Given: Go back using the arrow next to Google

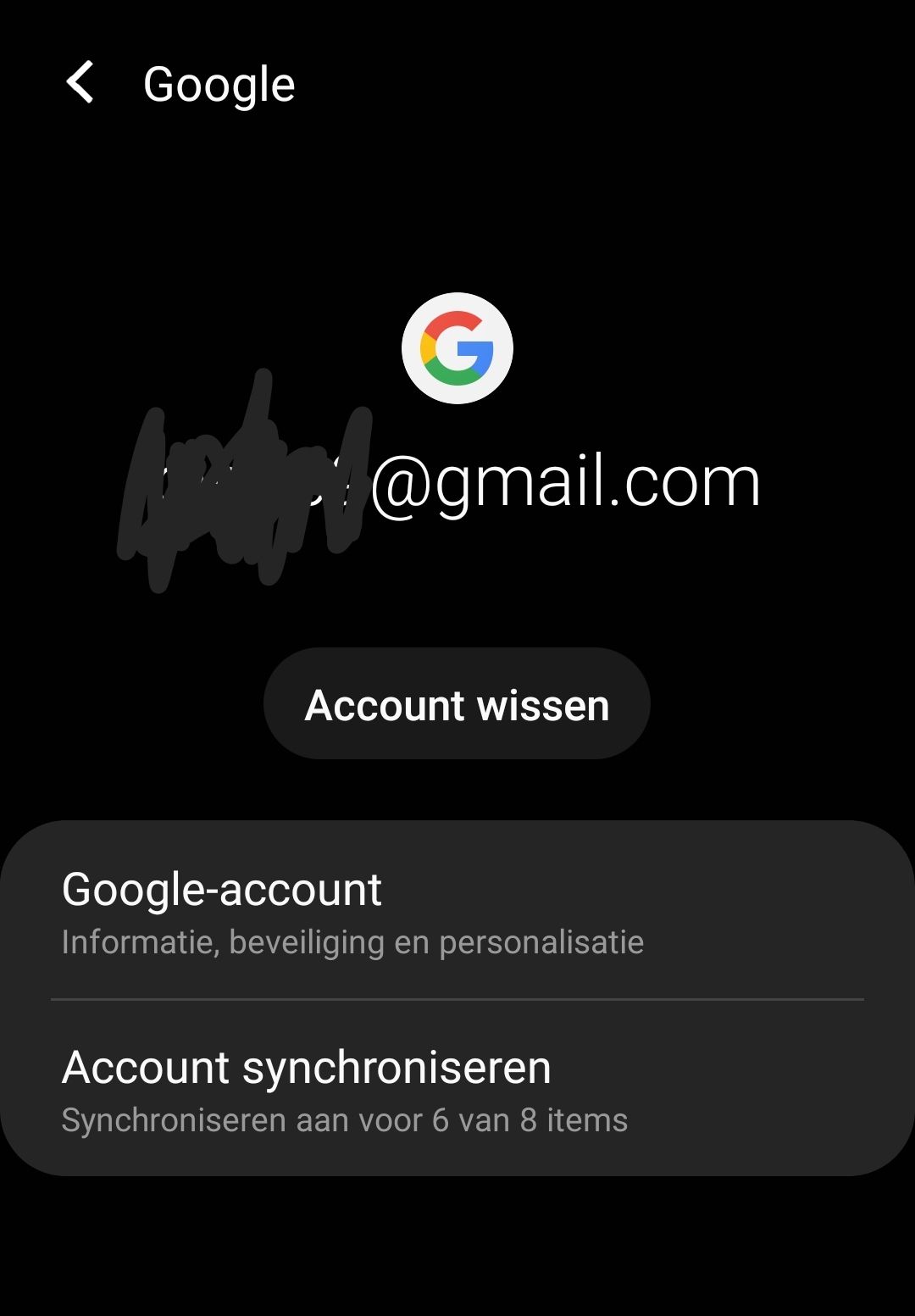Looking at the screenshot, I should pyautogui.click(x=80, y=83).
